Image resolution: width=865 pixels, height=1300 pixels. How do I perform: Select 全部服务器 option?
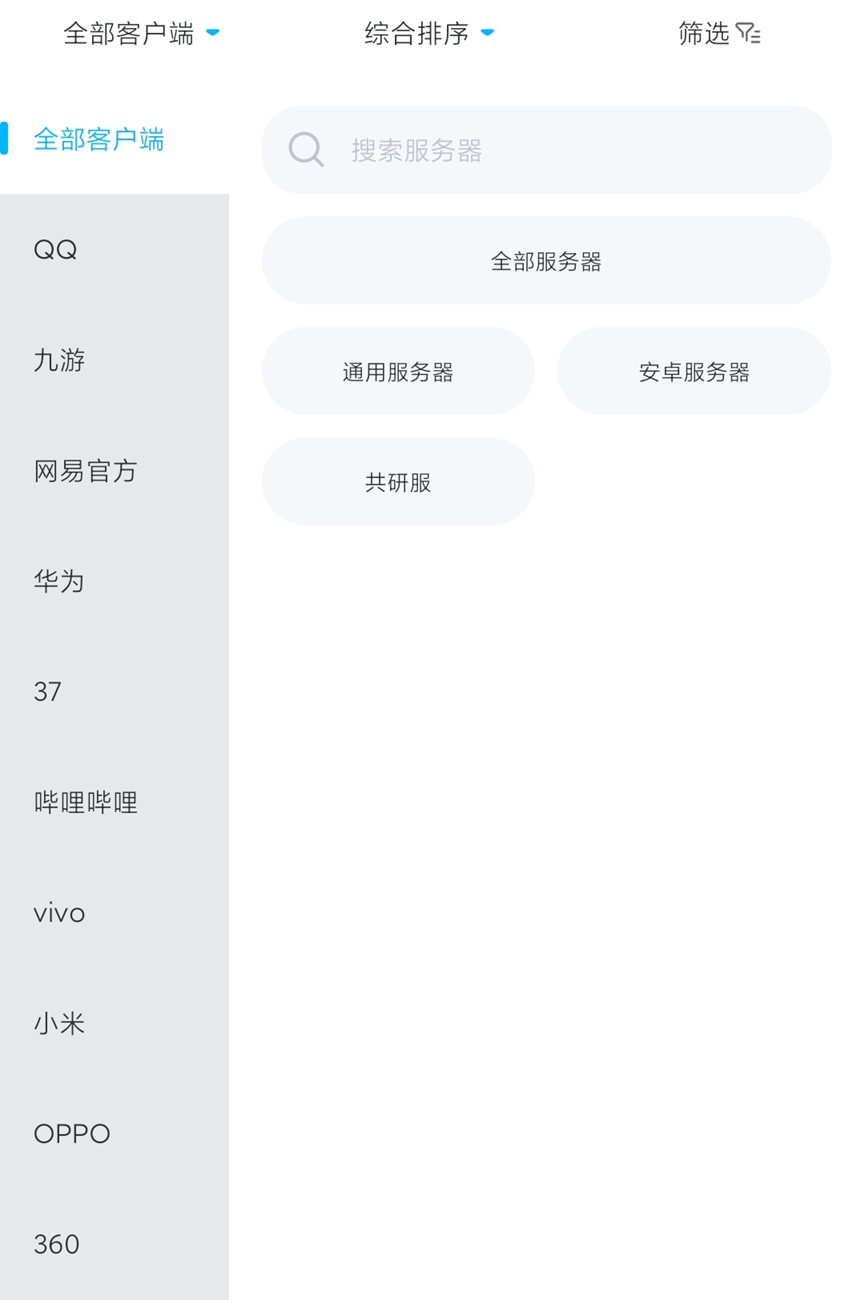[x=546, y=261]
